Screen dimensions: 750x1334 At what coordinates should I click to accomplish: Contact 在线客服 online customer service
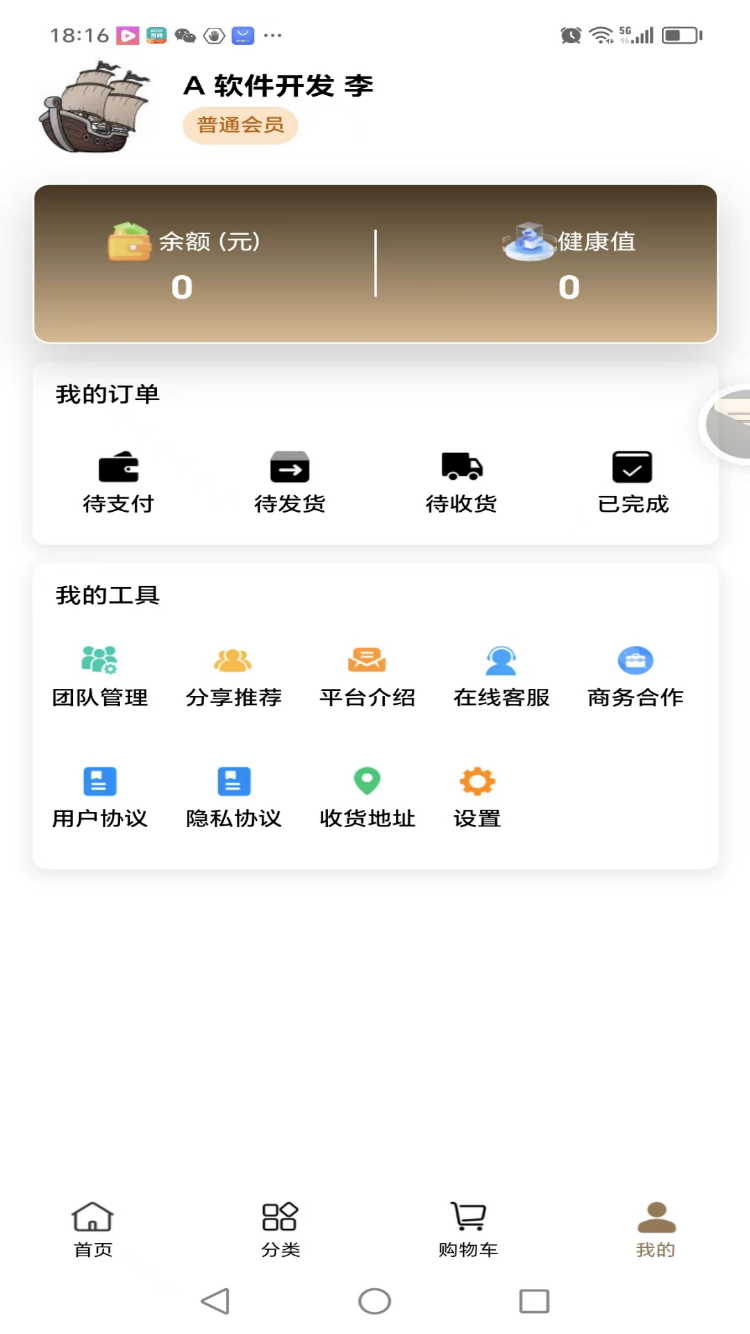501,677
